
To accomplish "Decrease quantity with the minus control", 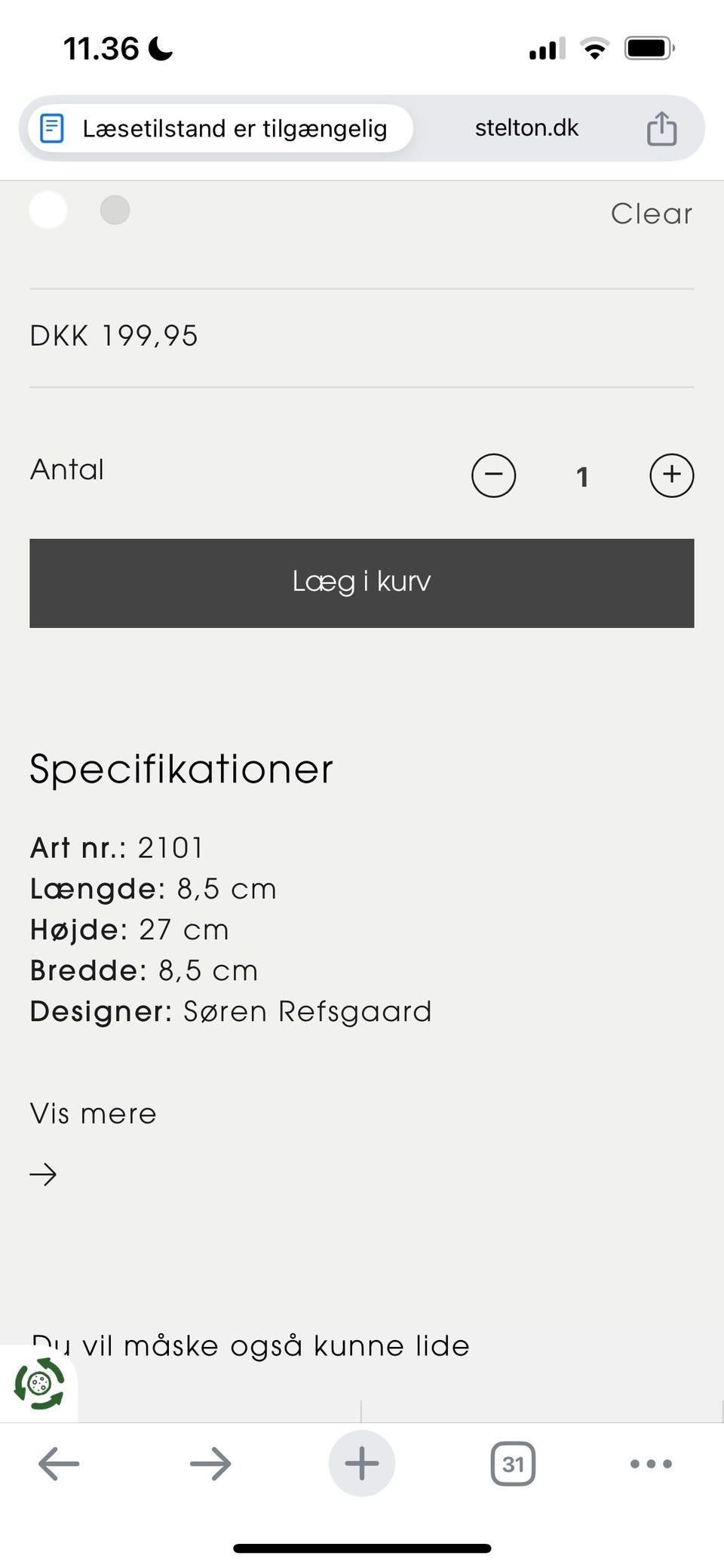I will (x=493, y=475).
